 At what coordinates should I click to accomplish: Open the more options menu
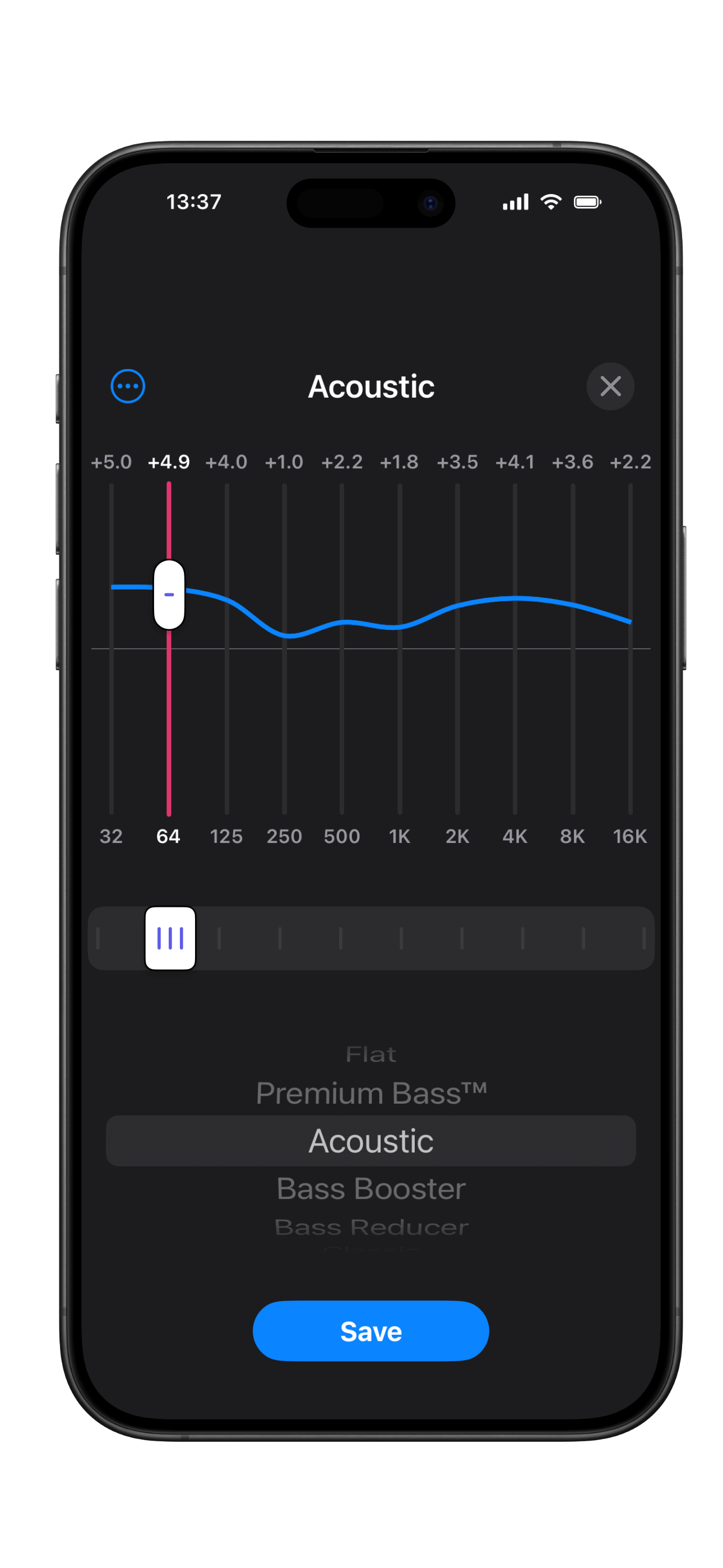click(x=128, y=386)
